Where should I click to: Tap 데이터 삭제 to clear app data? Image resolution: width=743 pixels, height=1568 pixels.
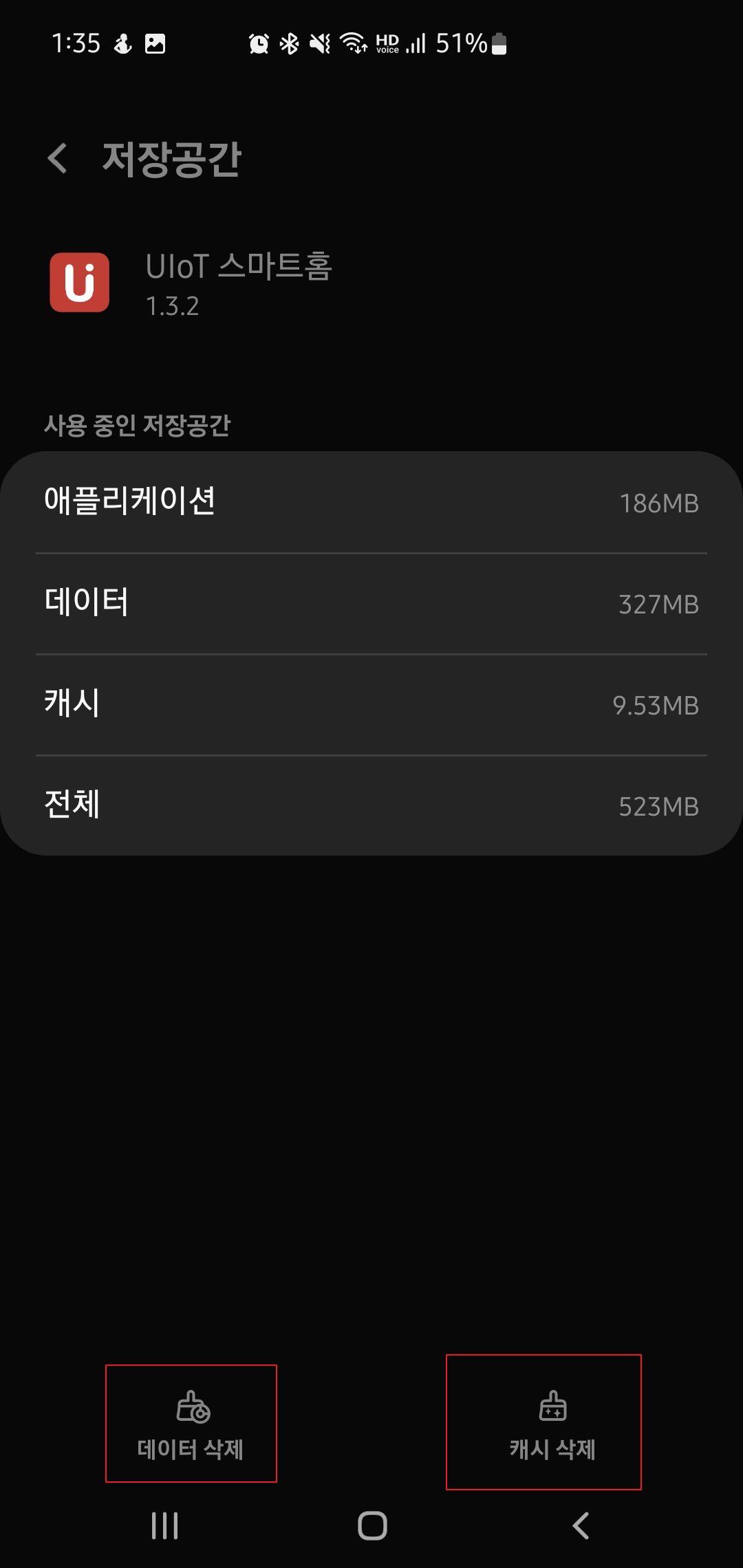[x=191, y=1424]
